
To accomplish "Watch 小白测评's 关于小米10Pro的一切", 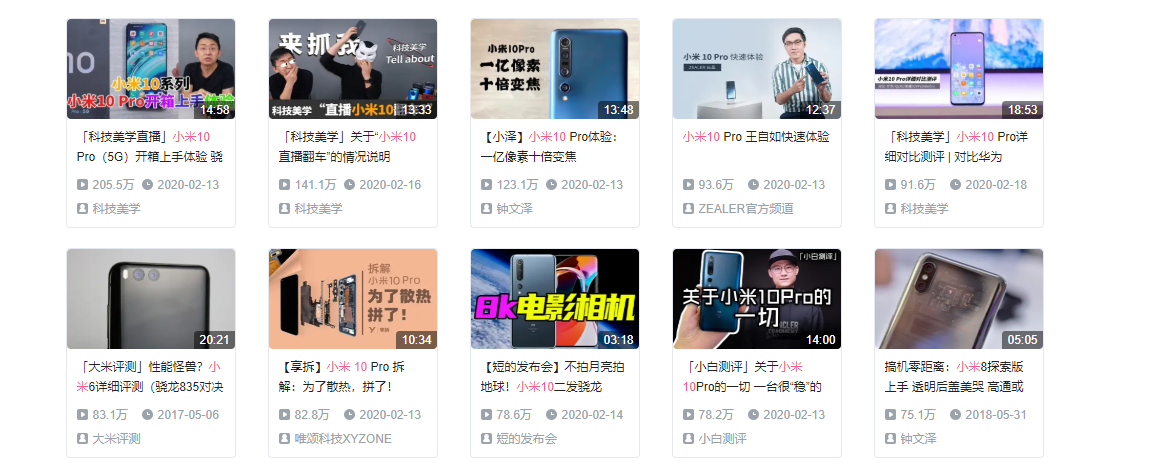I will coord(756,299).
